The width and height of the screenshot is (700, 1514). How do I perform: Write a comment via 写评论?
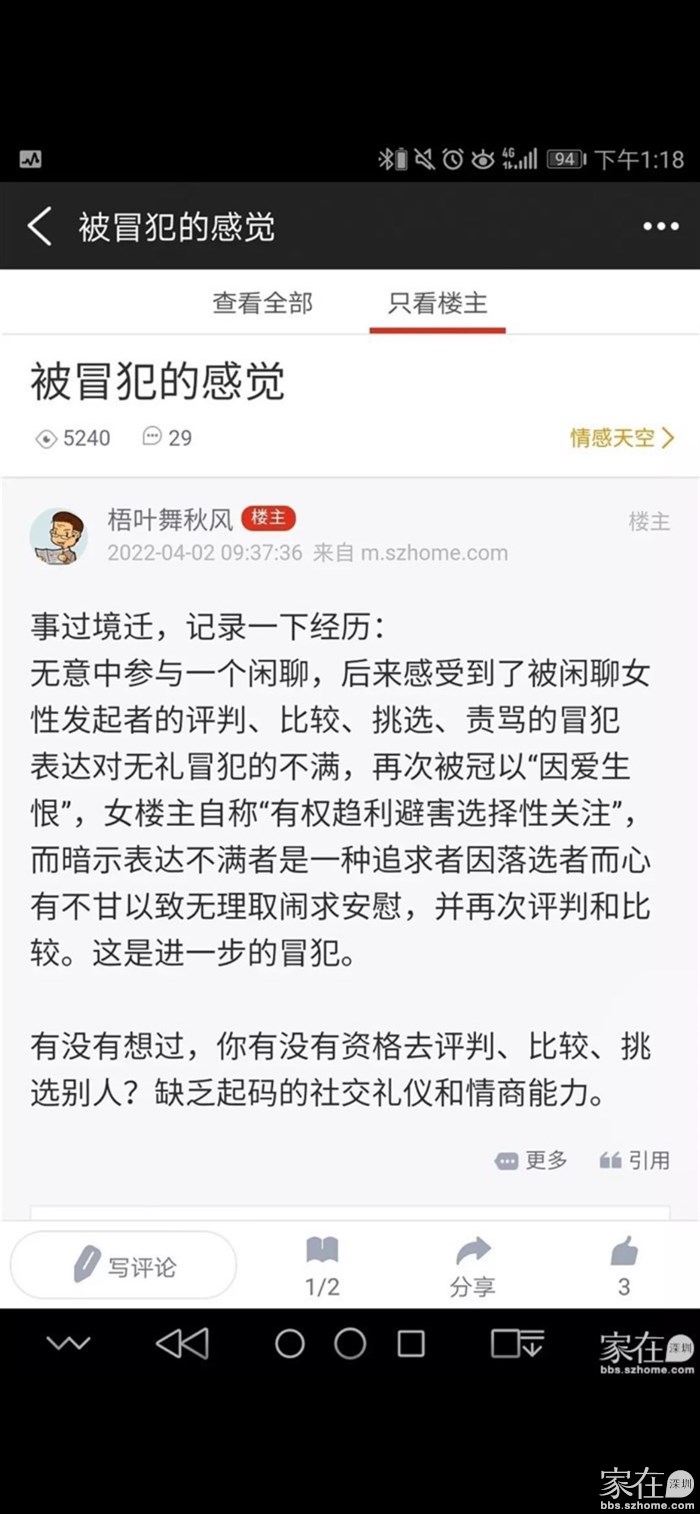(124, 1266)
